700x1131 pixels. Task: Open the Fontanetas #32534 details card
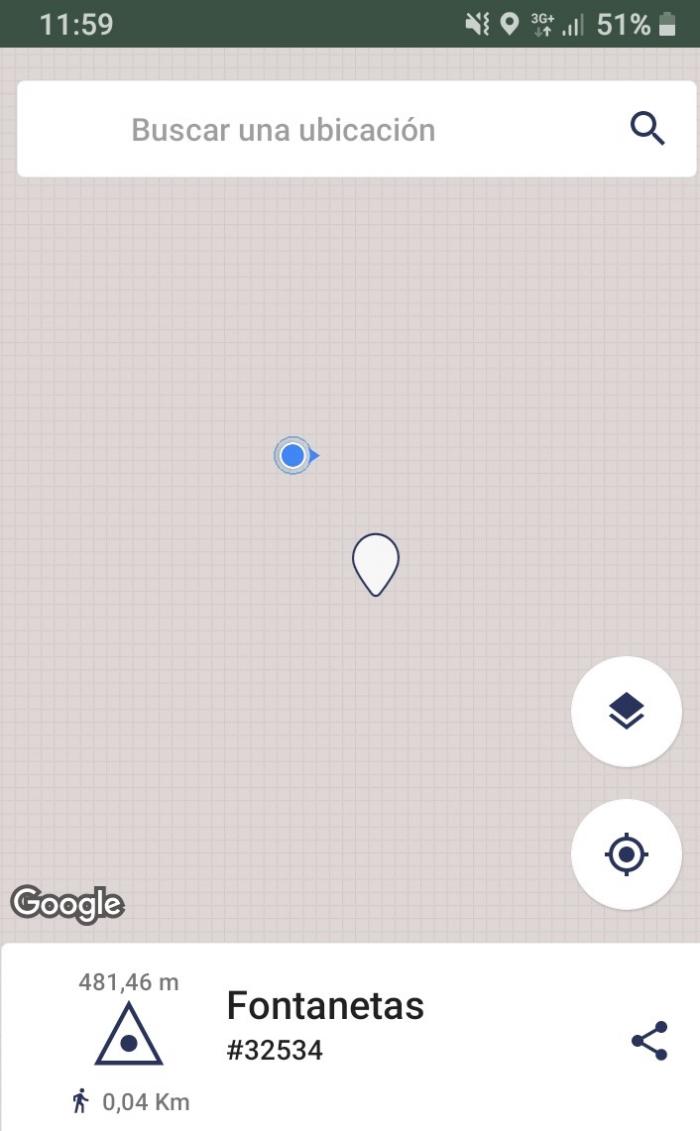(x=350, y=1037)
